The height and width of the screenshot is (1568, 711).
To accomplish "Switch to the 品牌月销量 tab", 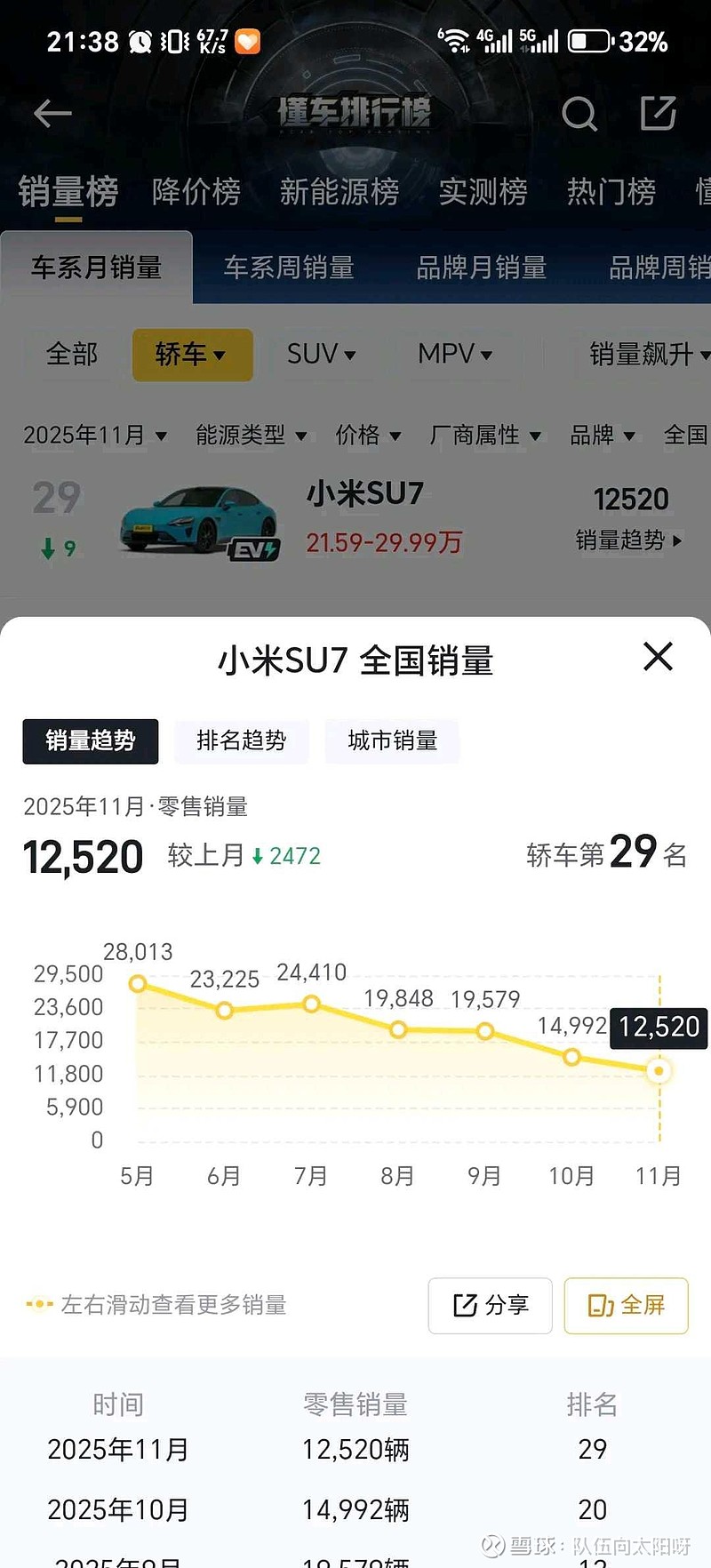I will click(x=483, y=268).
